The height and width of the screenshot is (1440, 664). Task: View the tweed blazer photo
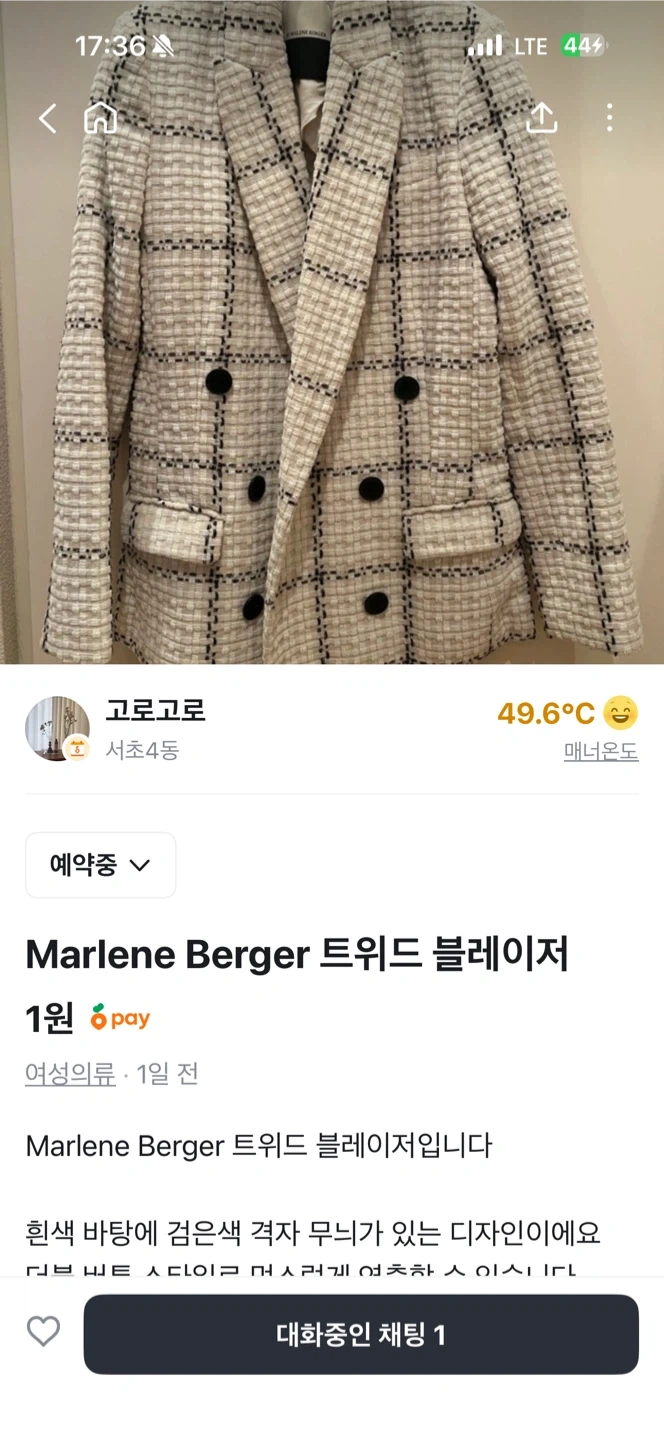332,332
